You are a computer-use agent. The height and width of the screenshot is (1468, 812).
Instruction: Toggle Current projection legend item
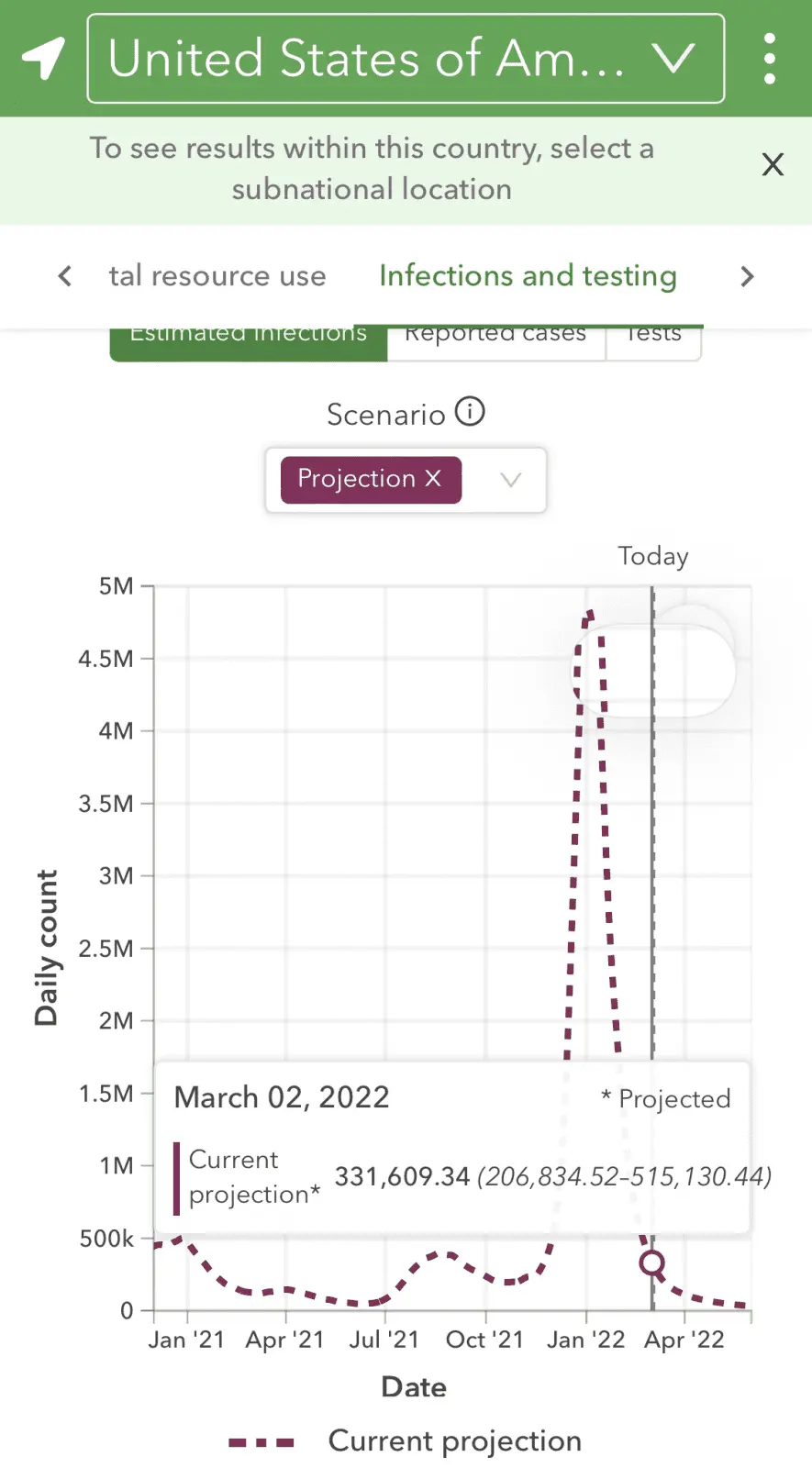406,1441
